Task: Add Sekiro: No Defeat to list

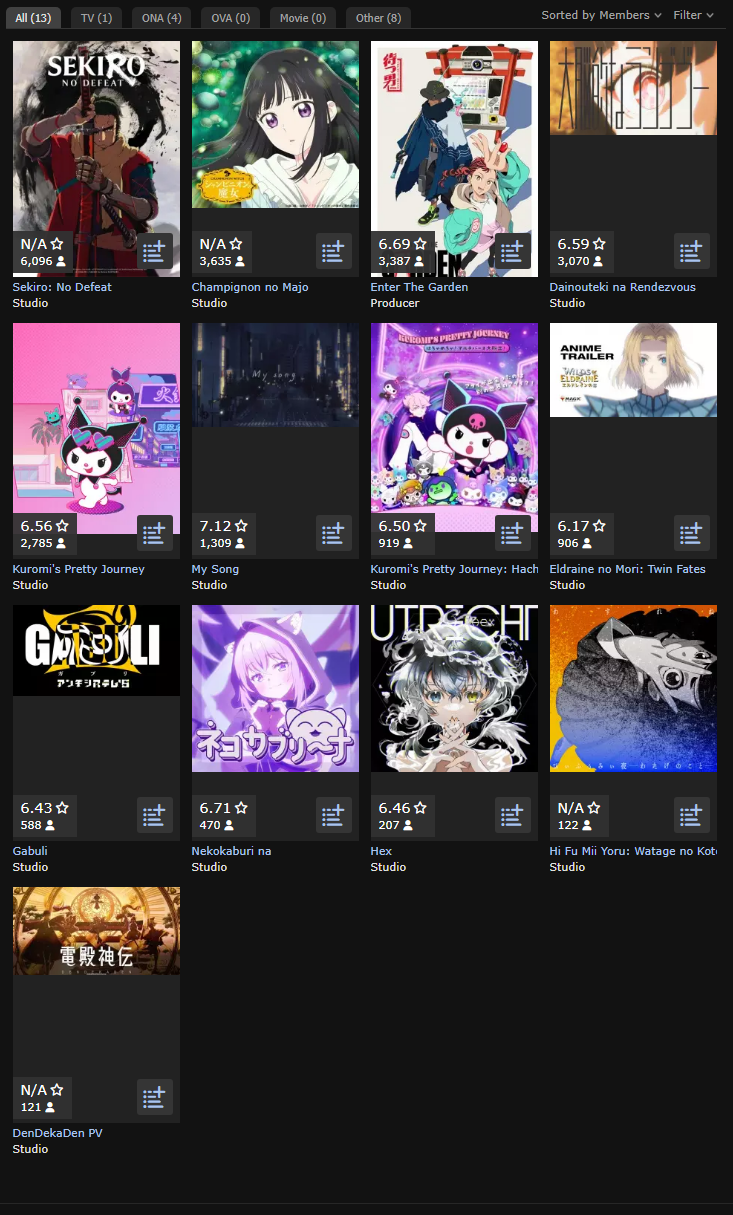Action: point(154,251)
